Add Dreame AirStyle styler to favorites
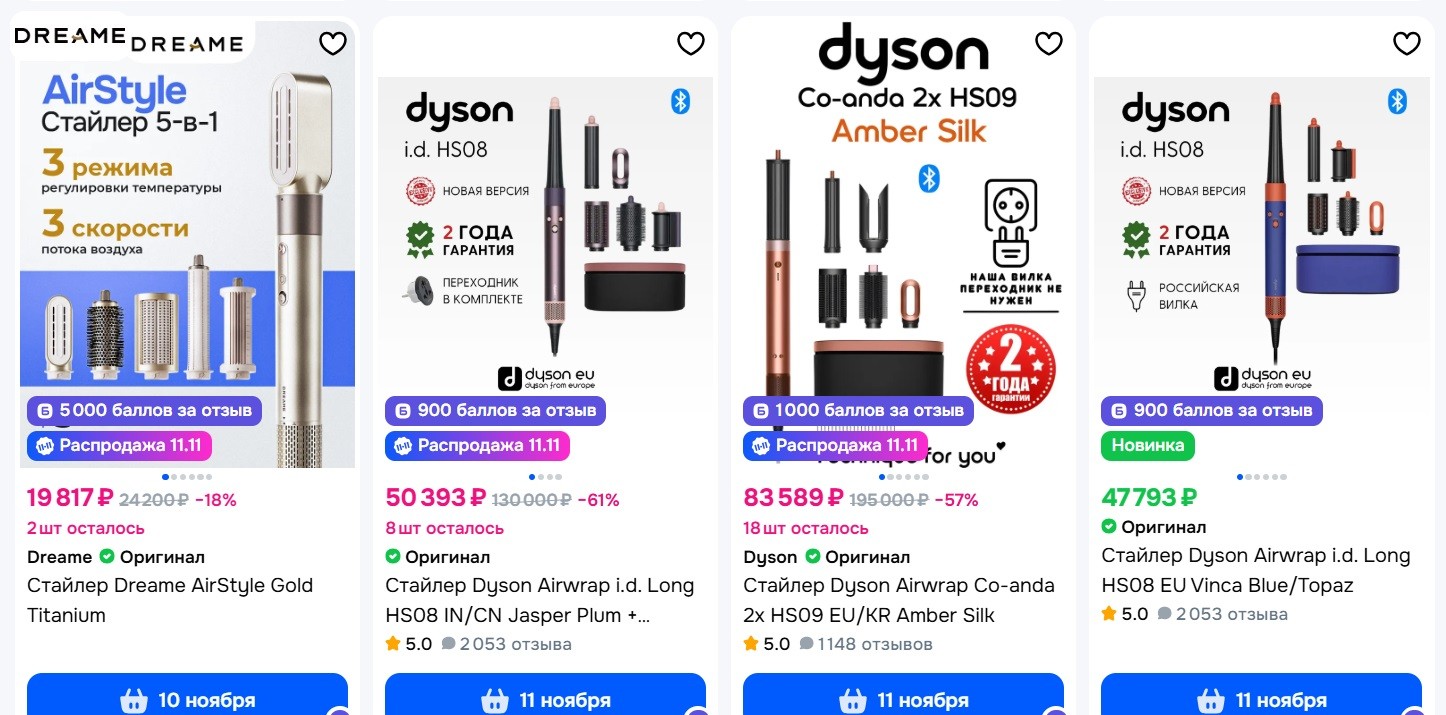 coord(333,43)
